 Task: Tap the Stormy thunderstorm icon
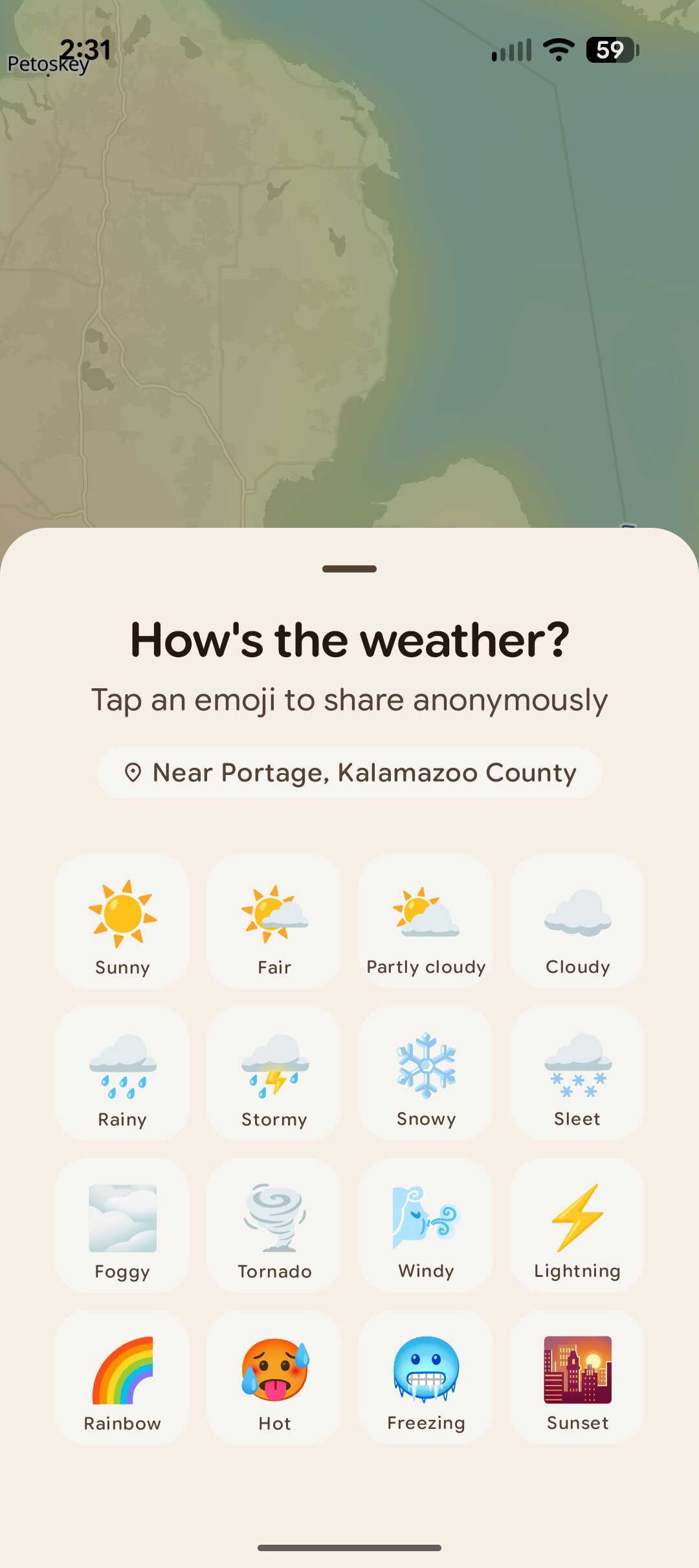point(274,1071)
